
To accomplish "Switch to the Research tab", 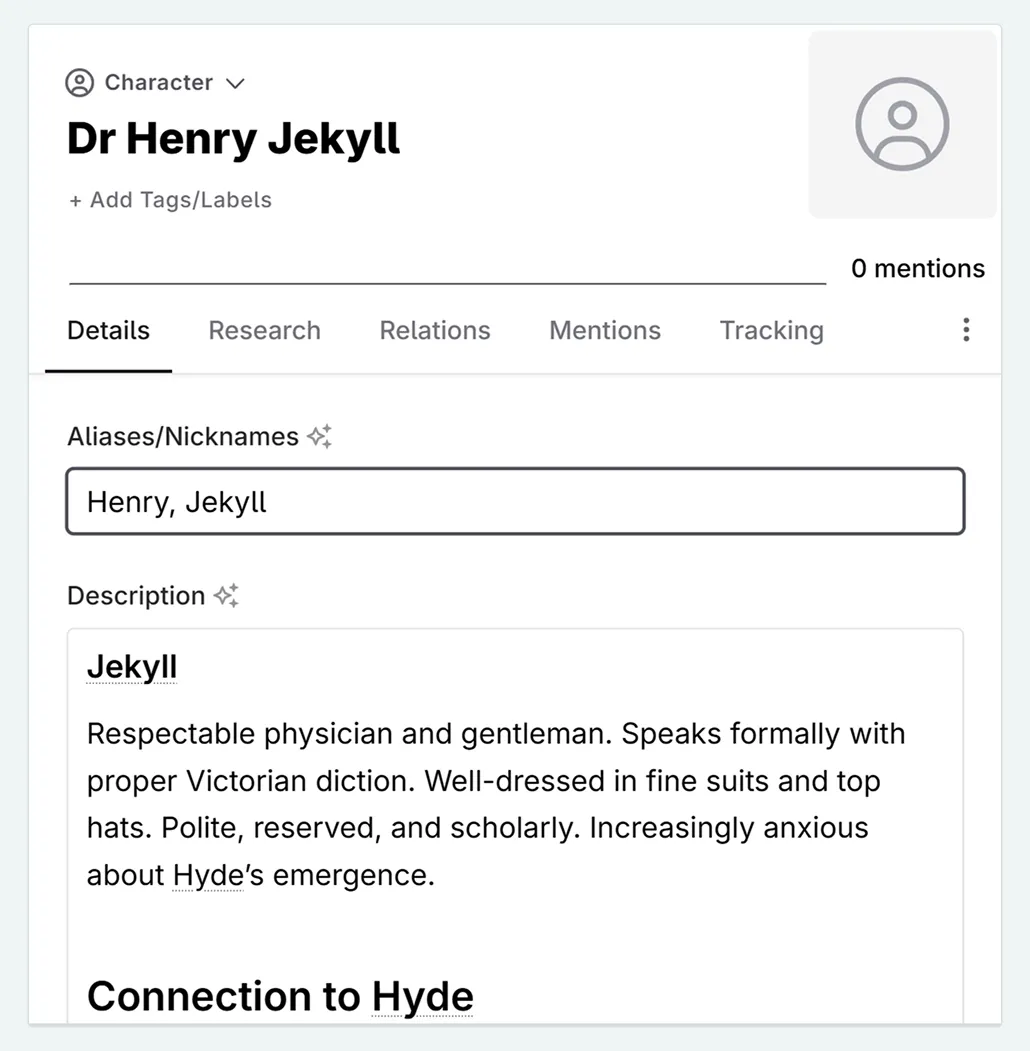I will coord(264,330).
